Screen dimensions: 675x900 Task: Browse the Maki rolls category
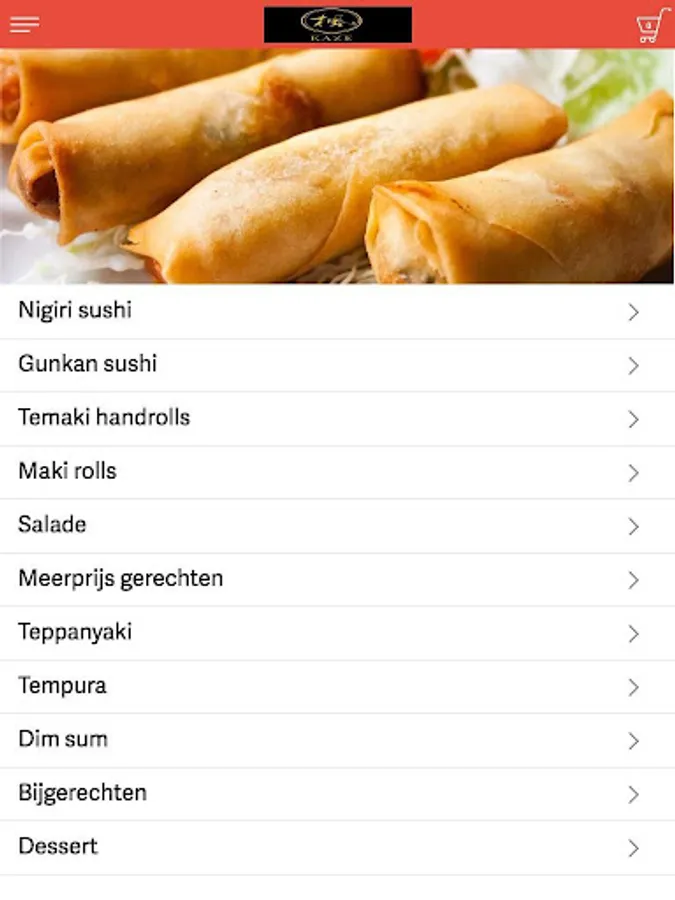pos(337,472)
